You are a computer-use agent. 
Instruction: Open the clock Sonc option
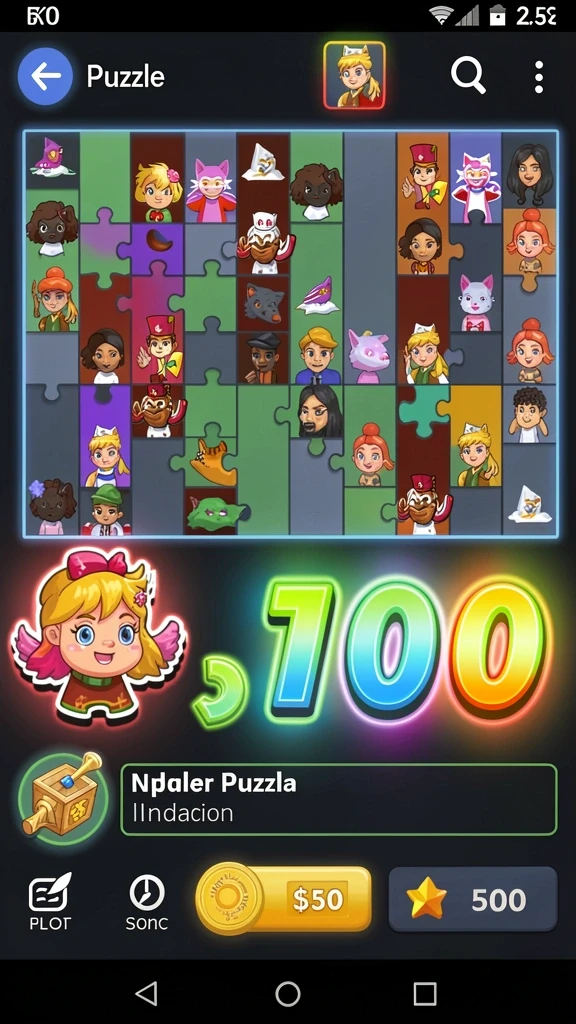click(147, 902)
